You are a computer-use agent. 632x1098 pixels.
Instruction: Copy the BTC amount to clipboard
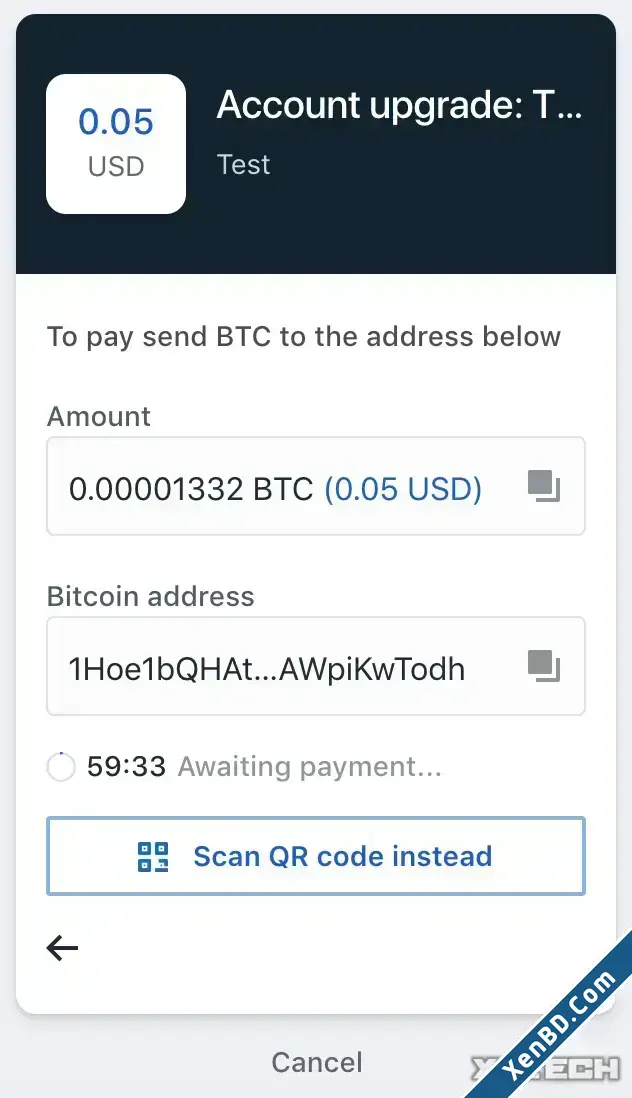point(544,487)
